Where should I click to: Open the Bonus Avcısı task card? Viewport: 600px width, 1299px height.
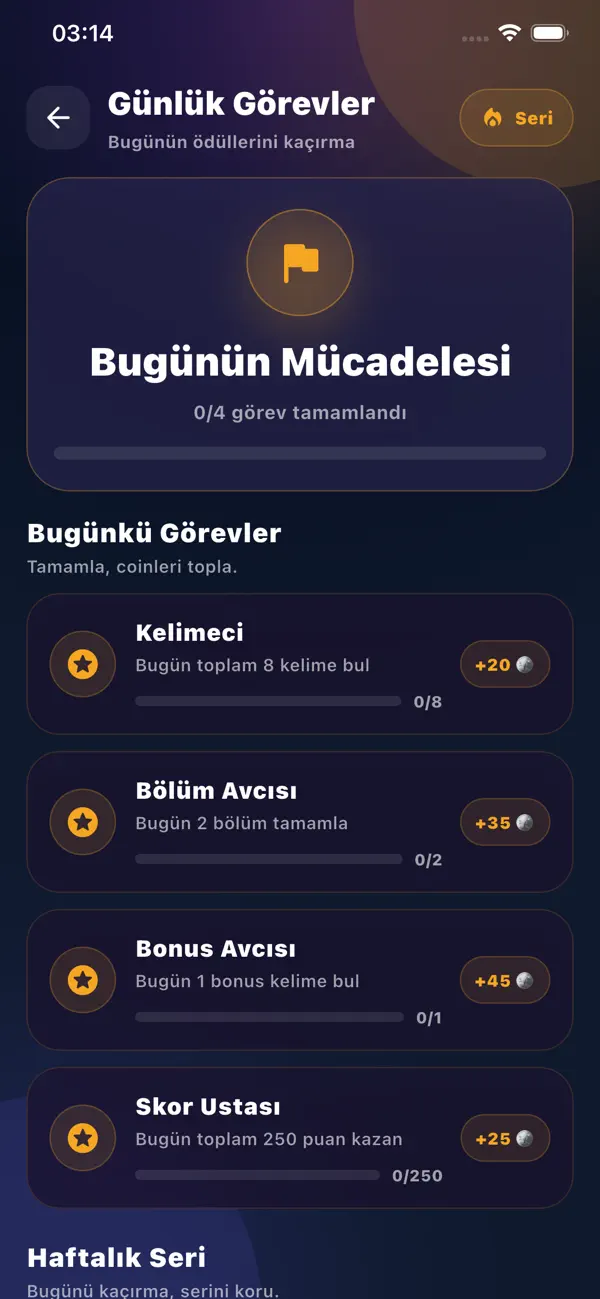pyautogui.click(x=300, y=980)
